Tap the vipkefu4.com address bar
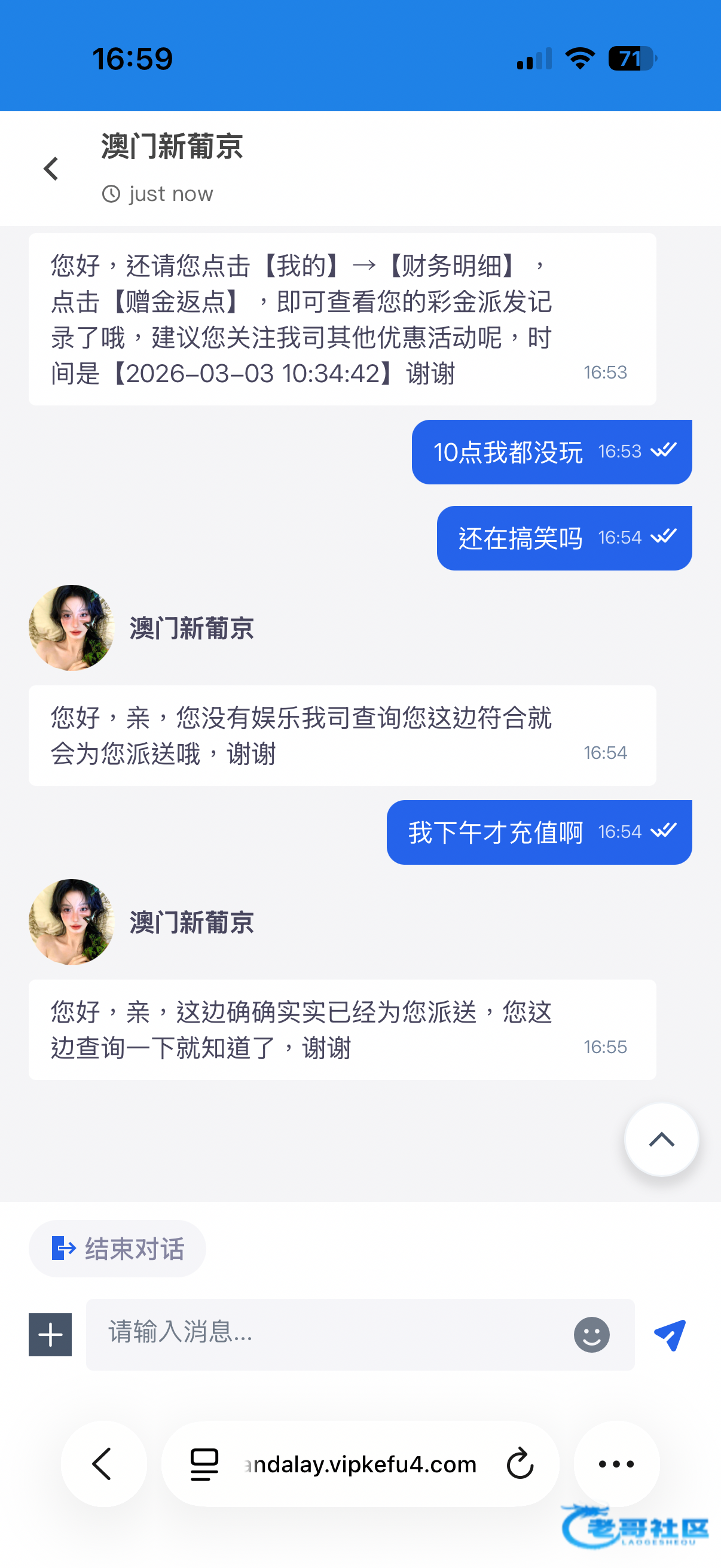Screen dimensions: 721x1568 (x=360, y=1463)
